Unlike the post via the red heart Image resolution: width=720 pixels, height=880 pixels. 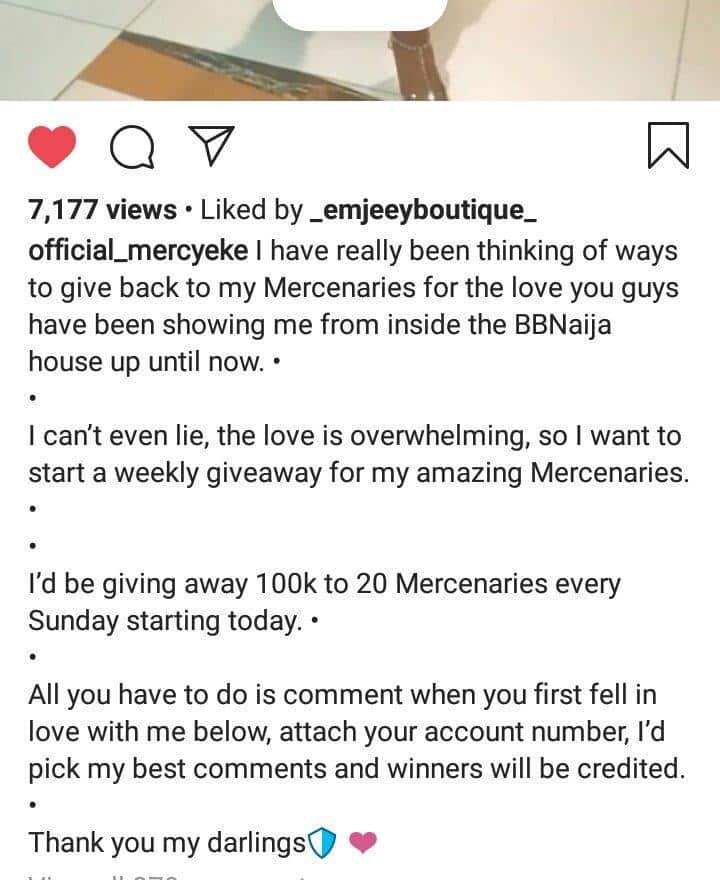coord(51,148)
